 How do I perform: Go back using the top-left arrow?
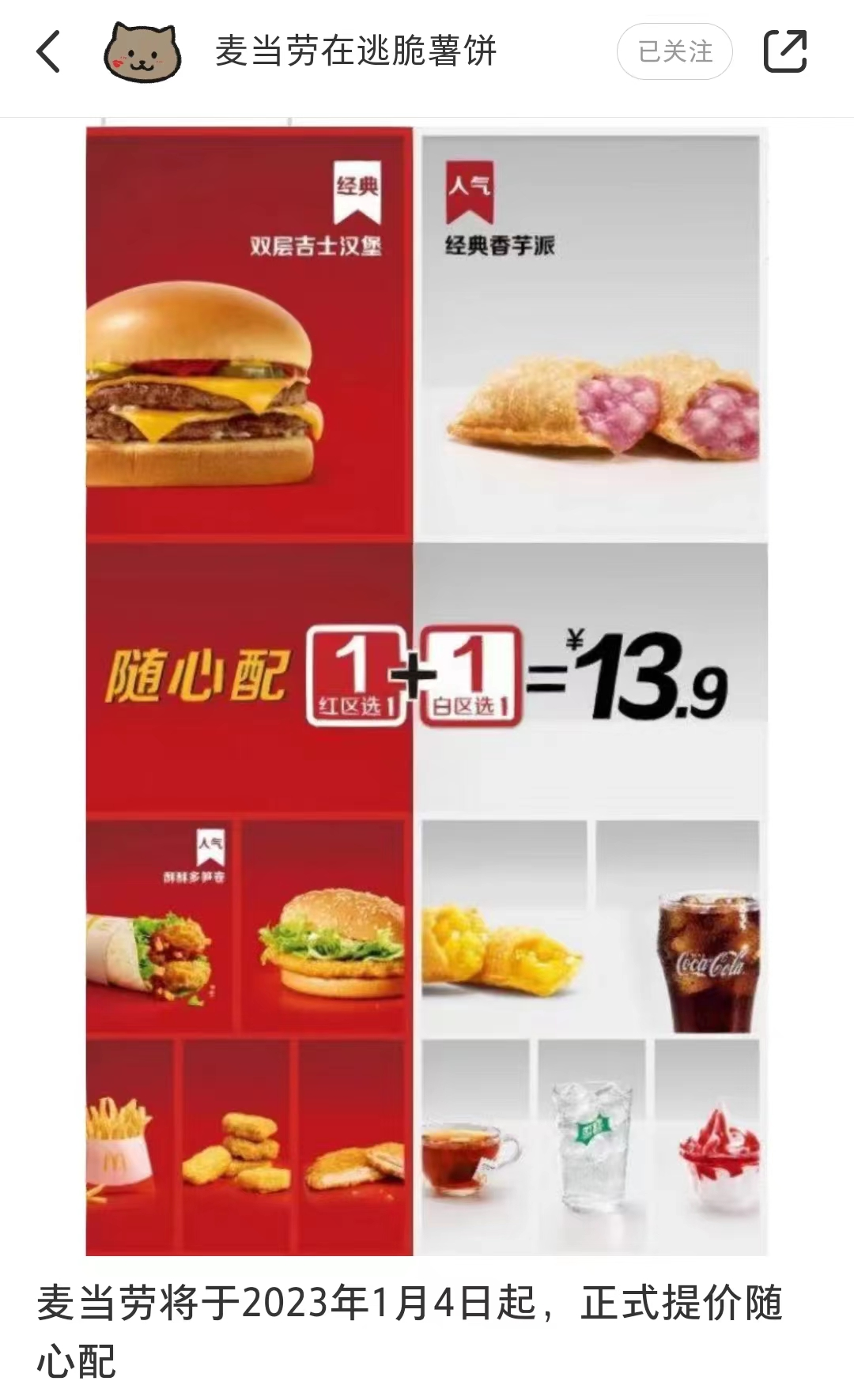[x=49, y=52]
